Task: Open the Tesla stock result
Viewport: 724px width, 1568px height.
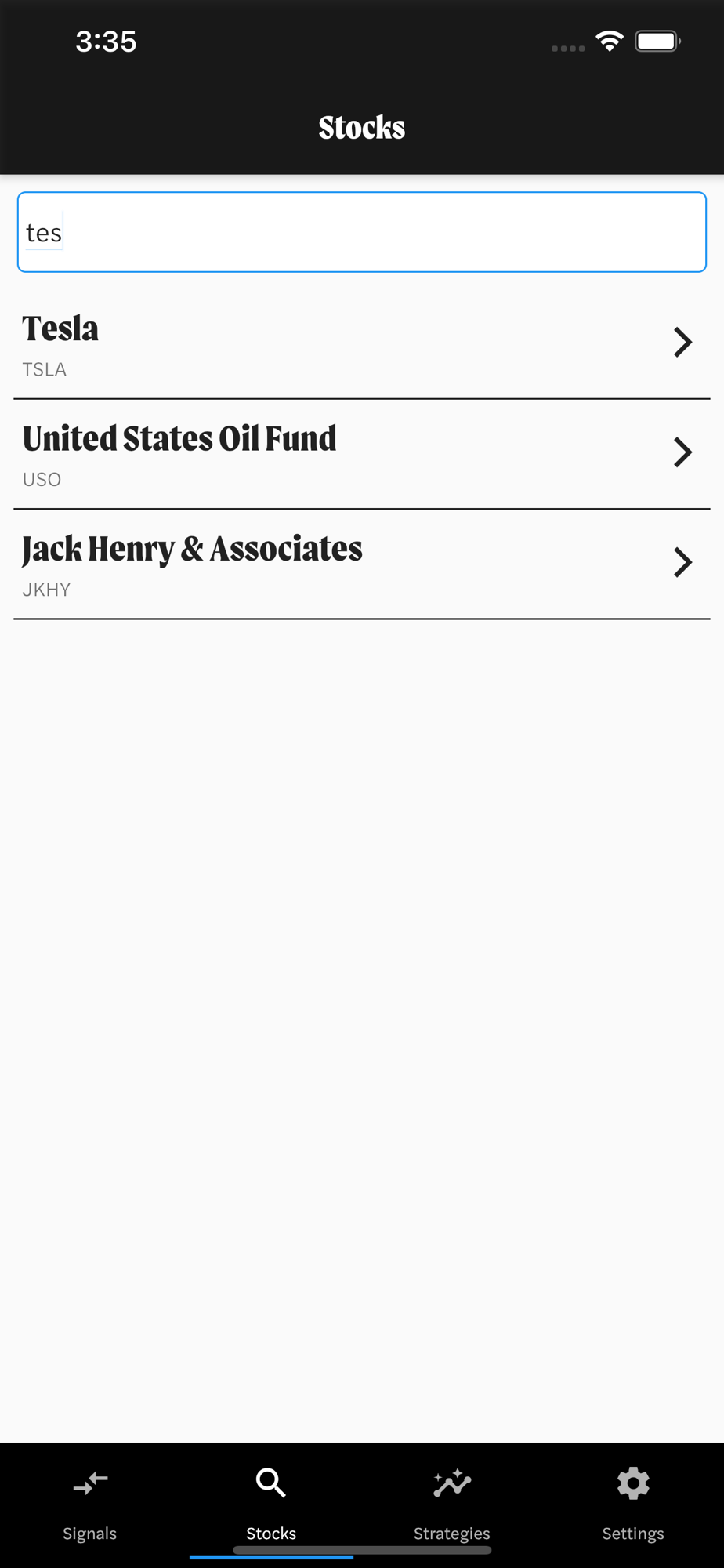Action: click(x=362, y=344)
